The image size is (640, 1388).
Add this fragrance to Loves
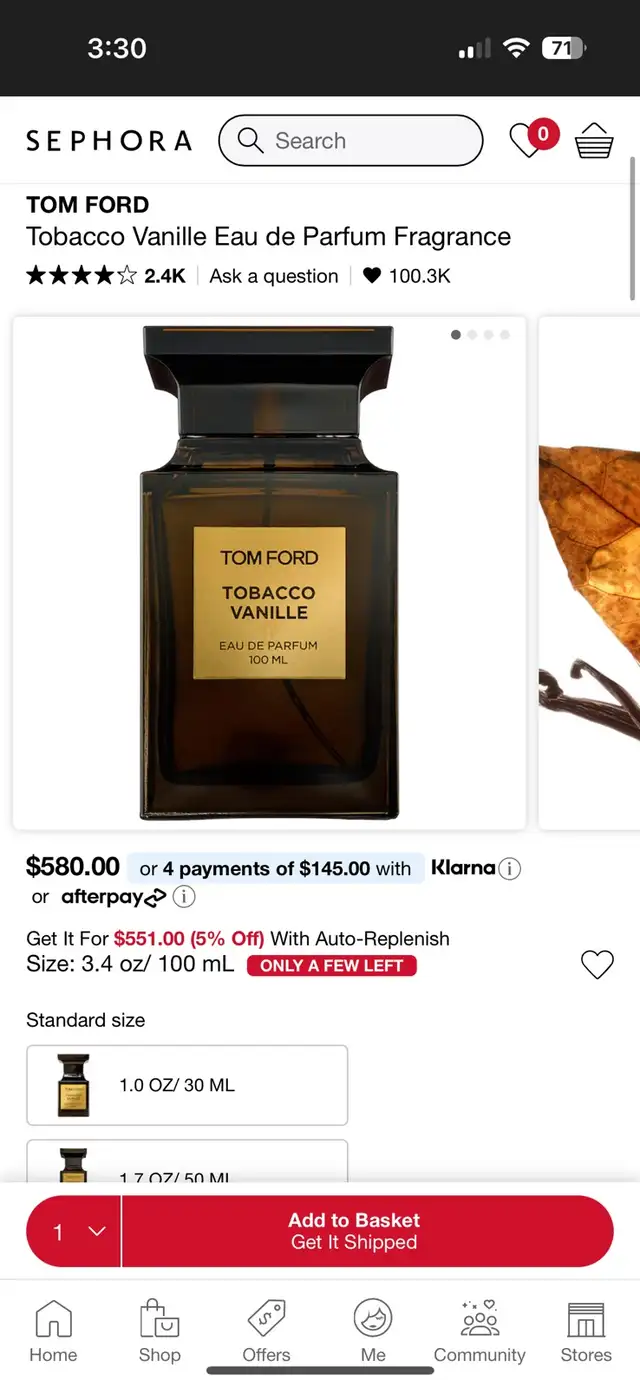coord(597,964)
